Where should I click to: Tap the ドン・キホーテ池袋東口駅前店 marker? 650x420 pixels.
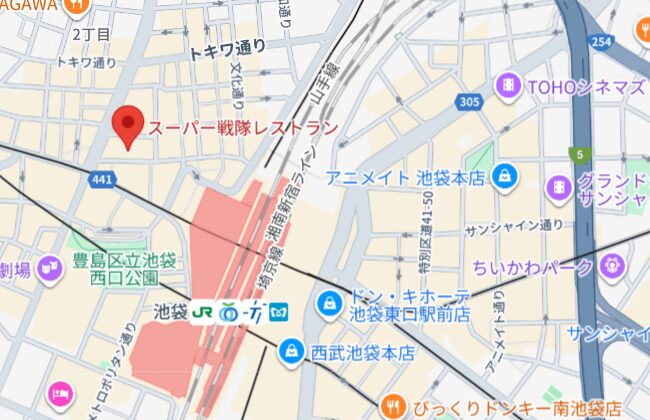329,299
